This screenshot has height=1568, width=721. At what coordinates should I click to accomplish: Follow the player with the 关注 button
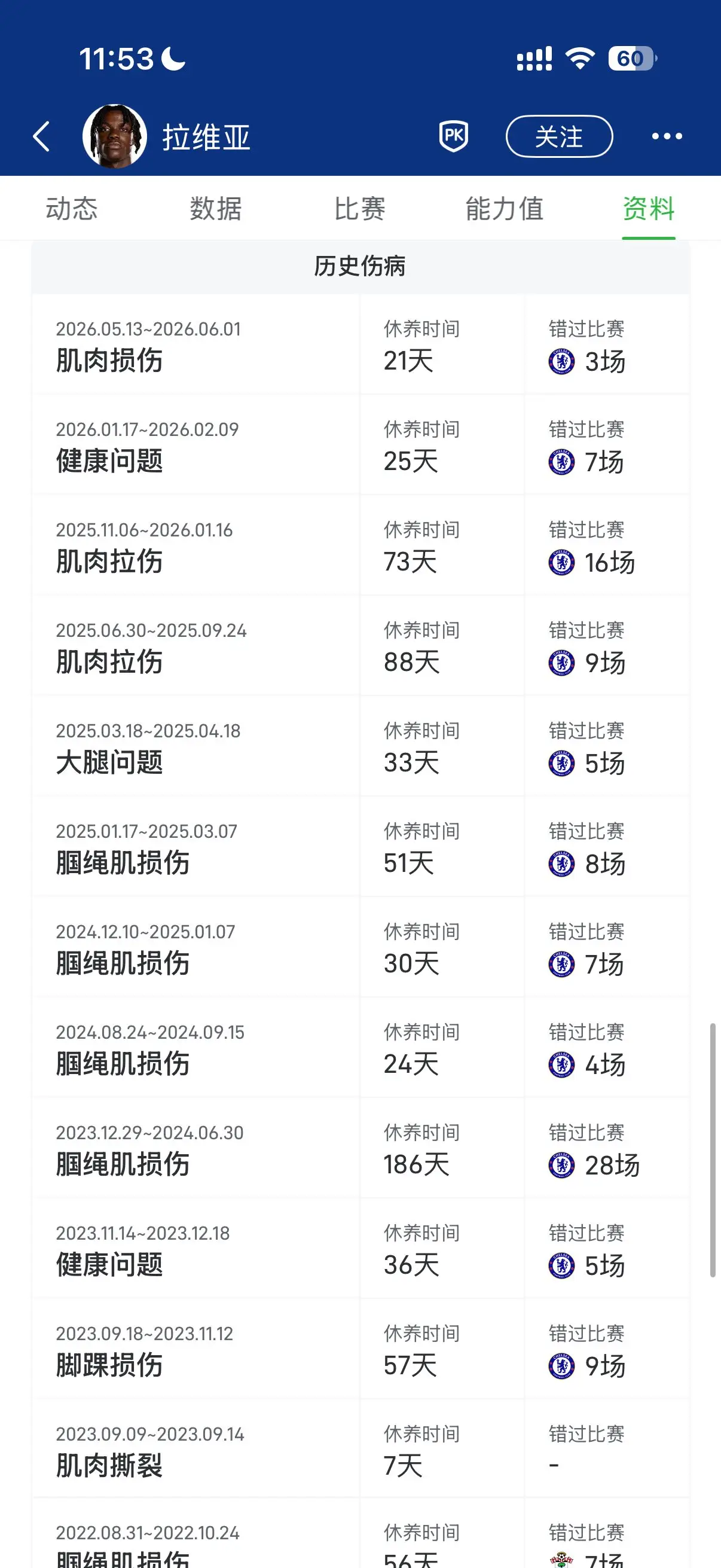point(559,136)
